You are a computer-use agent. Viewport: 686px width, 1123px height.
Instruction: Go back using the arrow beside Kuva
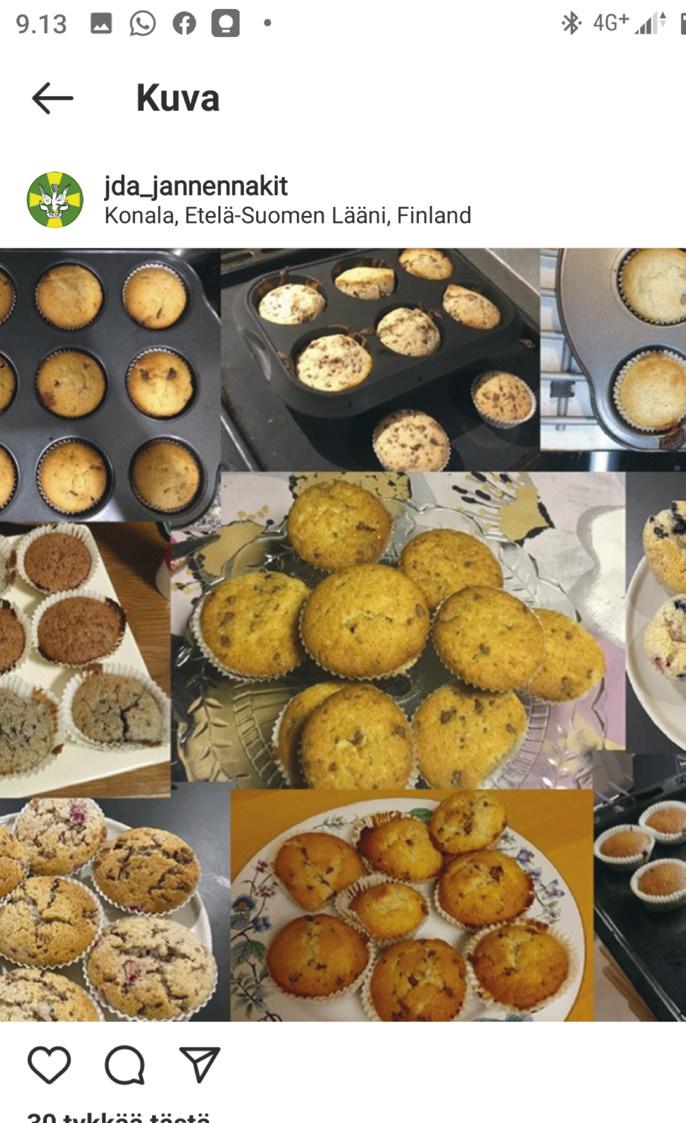tap(52, 98)
